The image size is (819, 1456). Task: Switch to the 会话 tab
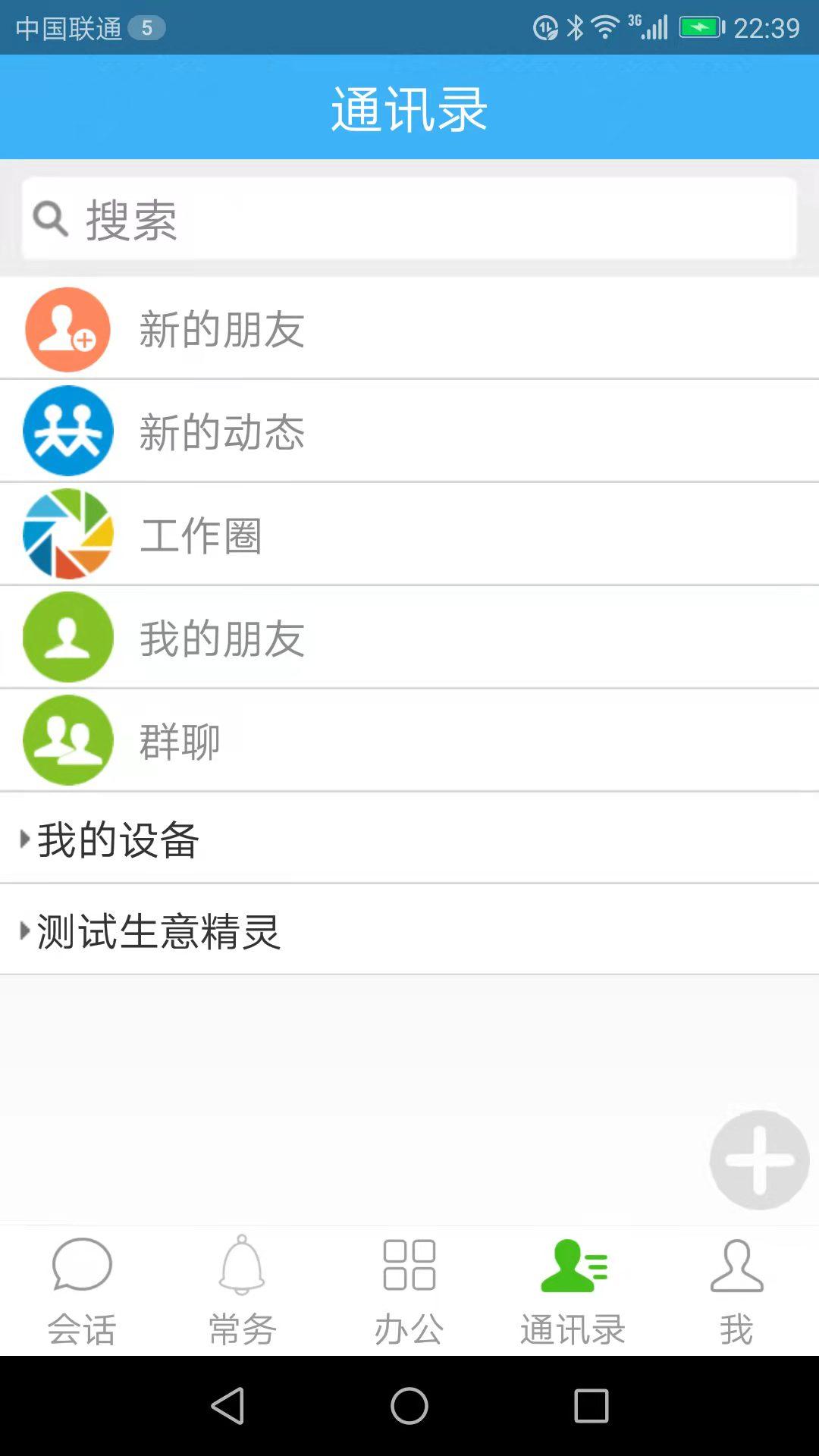click(x=81, y=1289)
